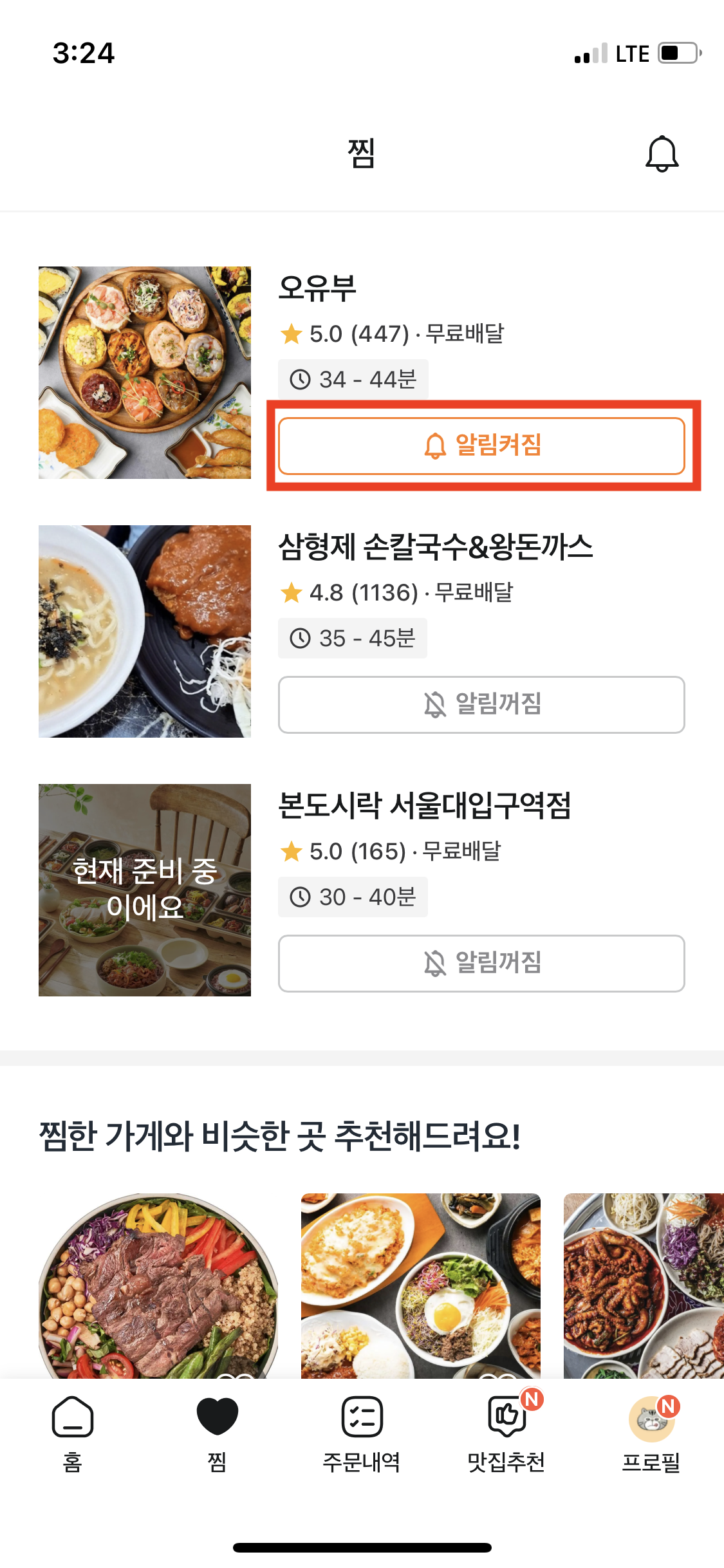
Task: Go to the 홈 tab
Action: tap(72, 1433)
